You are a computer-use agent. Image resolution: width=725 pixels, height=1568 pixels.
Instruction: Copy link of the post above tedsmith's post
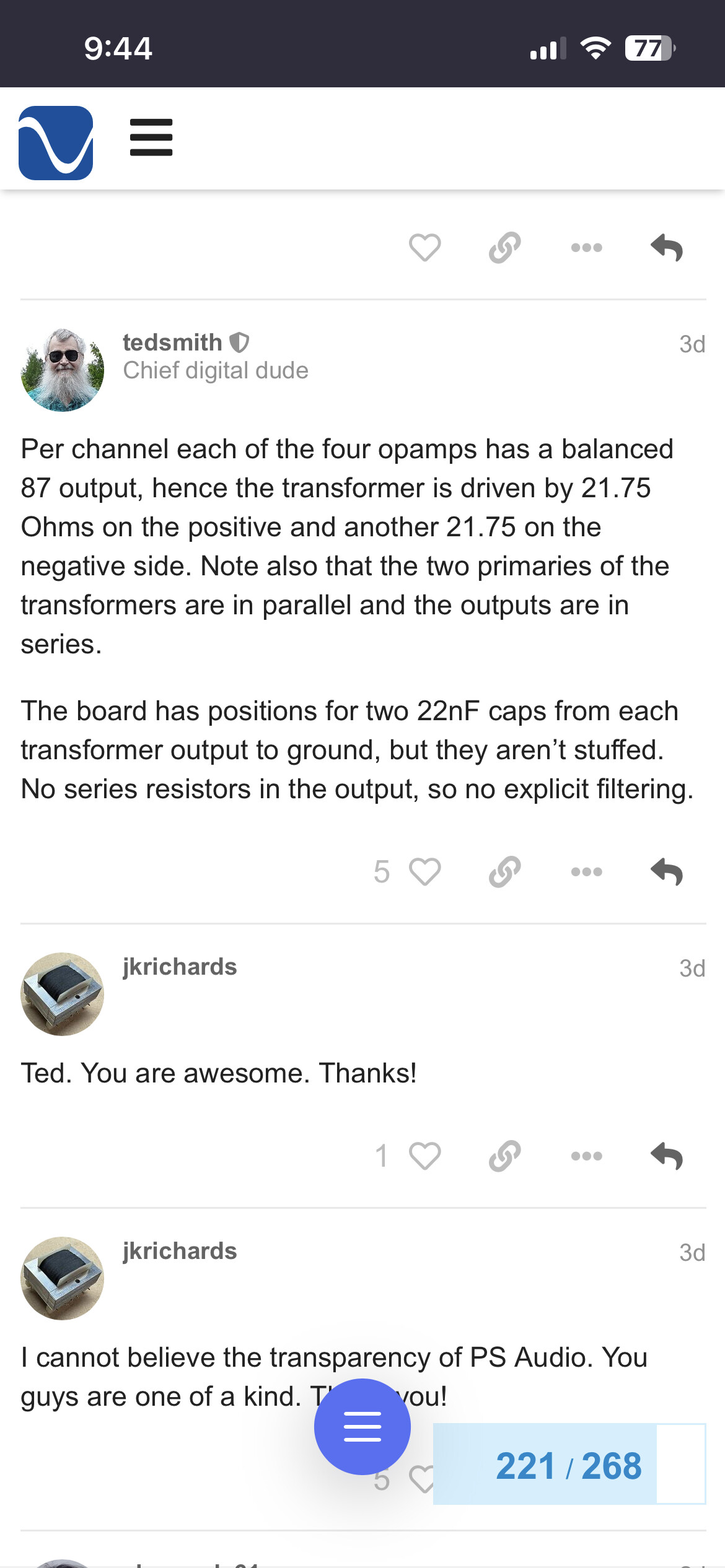pyautogui.click(x=505, y=248)
